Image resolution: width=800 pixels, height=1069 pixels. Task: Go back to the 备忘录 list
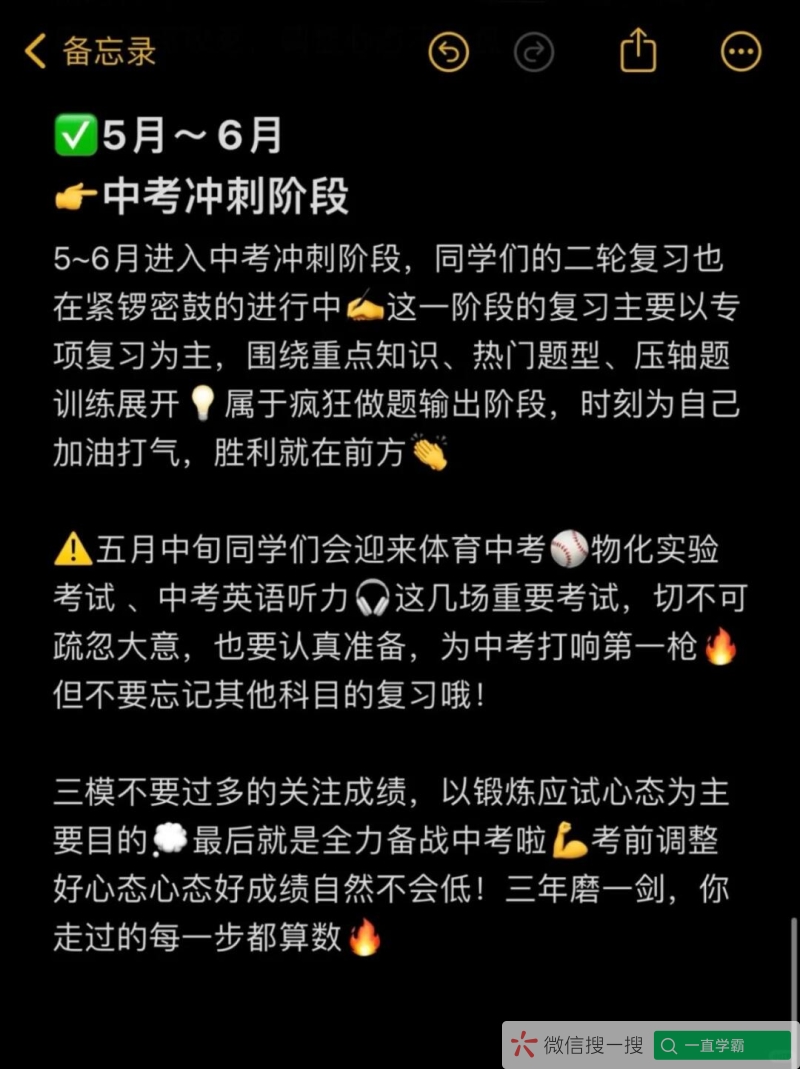coord(90,51)
